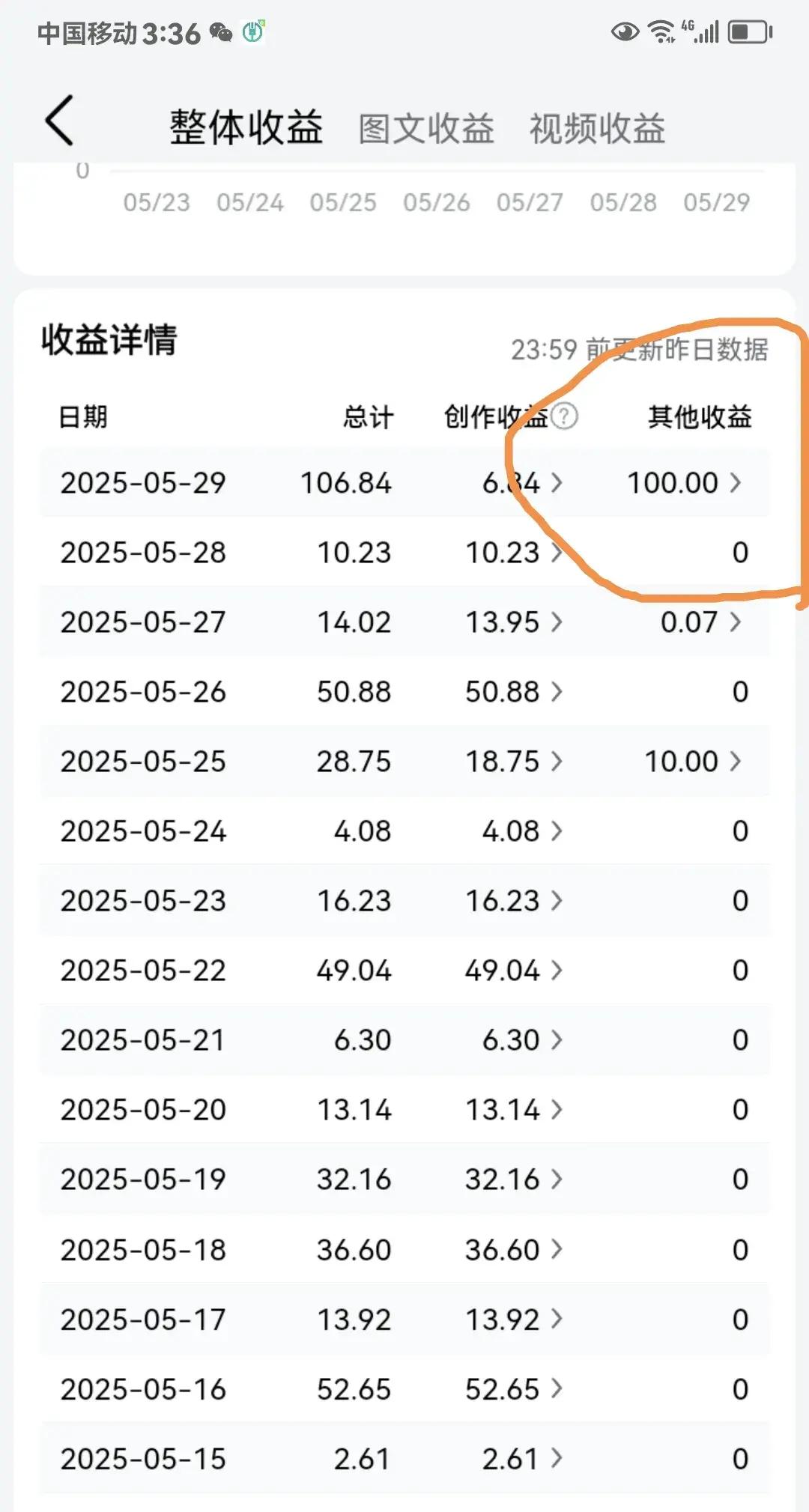
Task: Open 18.75 创作收益 details for 2025-05-25
Action: (513, 762)
